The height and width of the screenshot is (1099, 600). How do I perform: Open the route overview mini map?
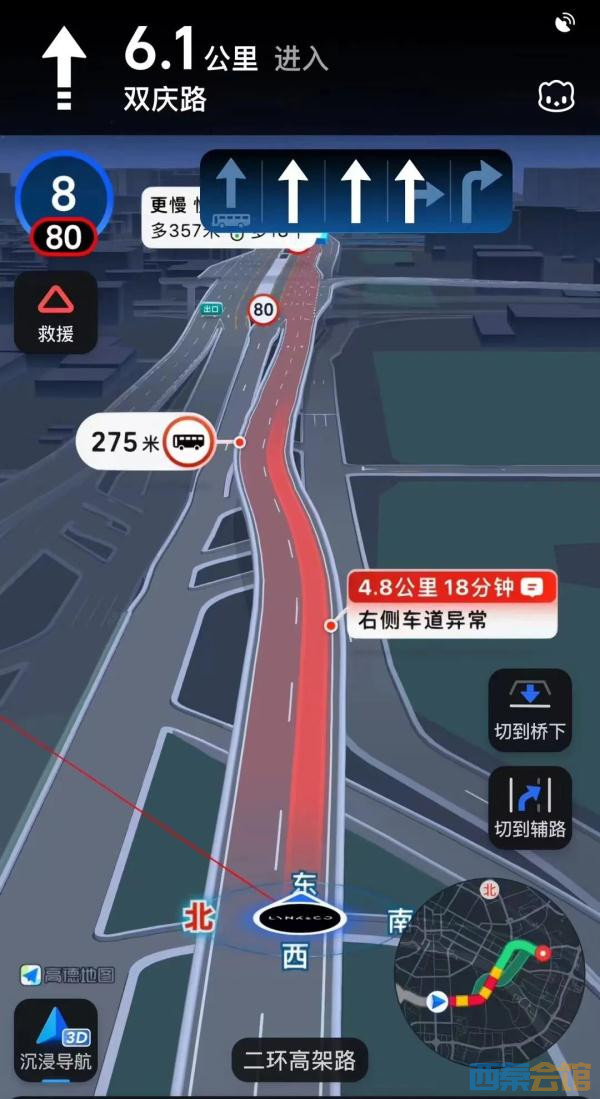click(x=491, y=971)
